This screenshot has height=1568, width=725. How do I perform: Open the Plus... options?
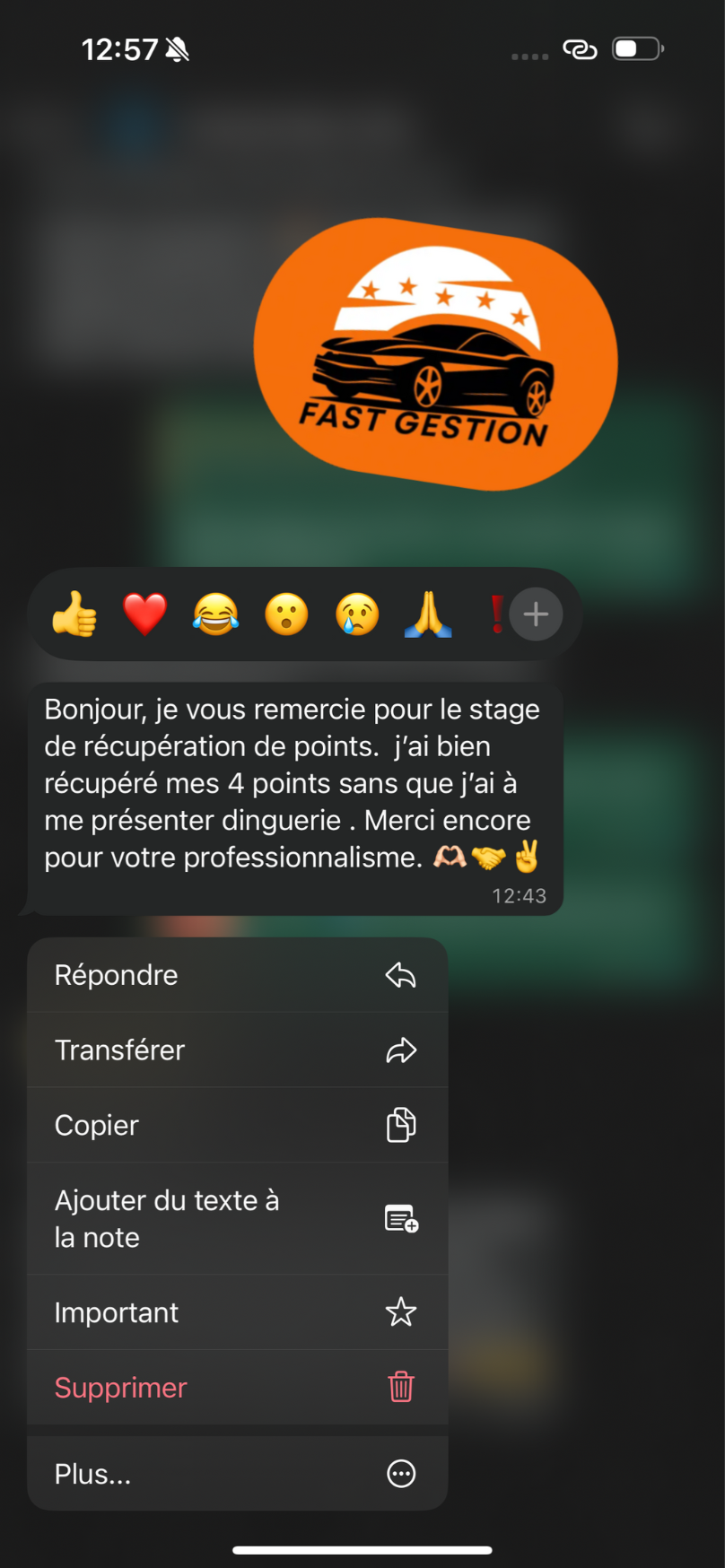pyautogui.click(x=237, y=1474)
